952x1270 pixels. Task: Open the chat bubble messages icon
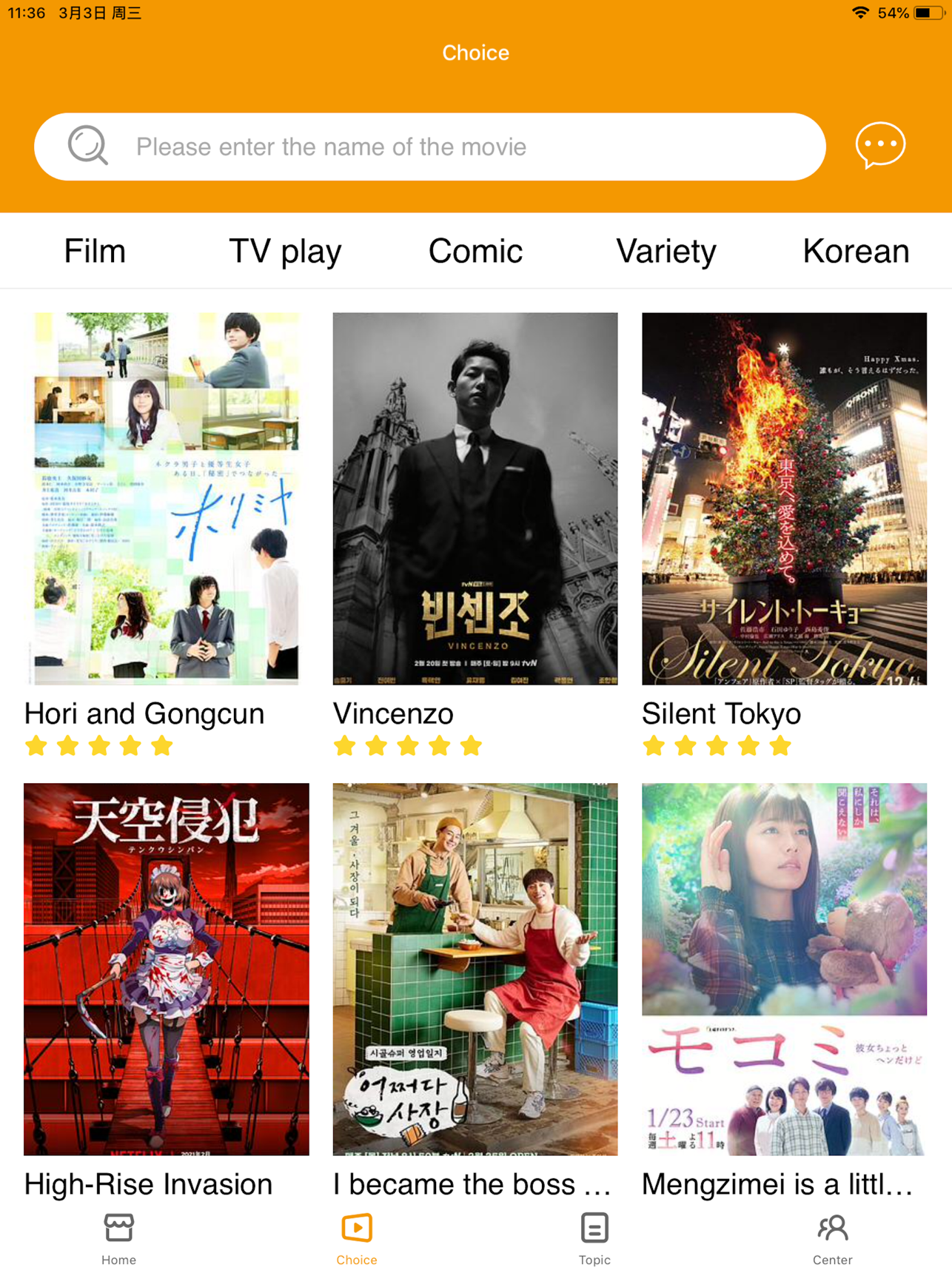[879, 145]
